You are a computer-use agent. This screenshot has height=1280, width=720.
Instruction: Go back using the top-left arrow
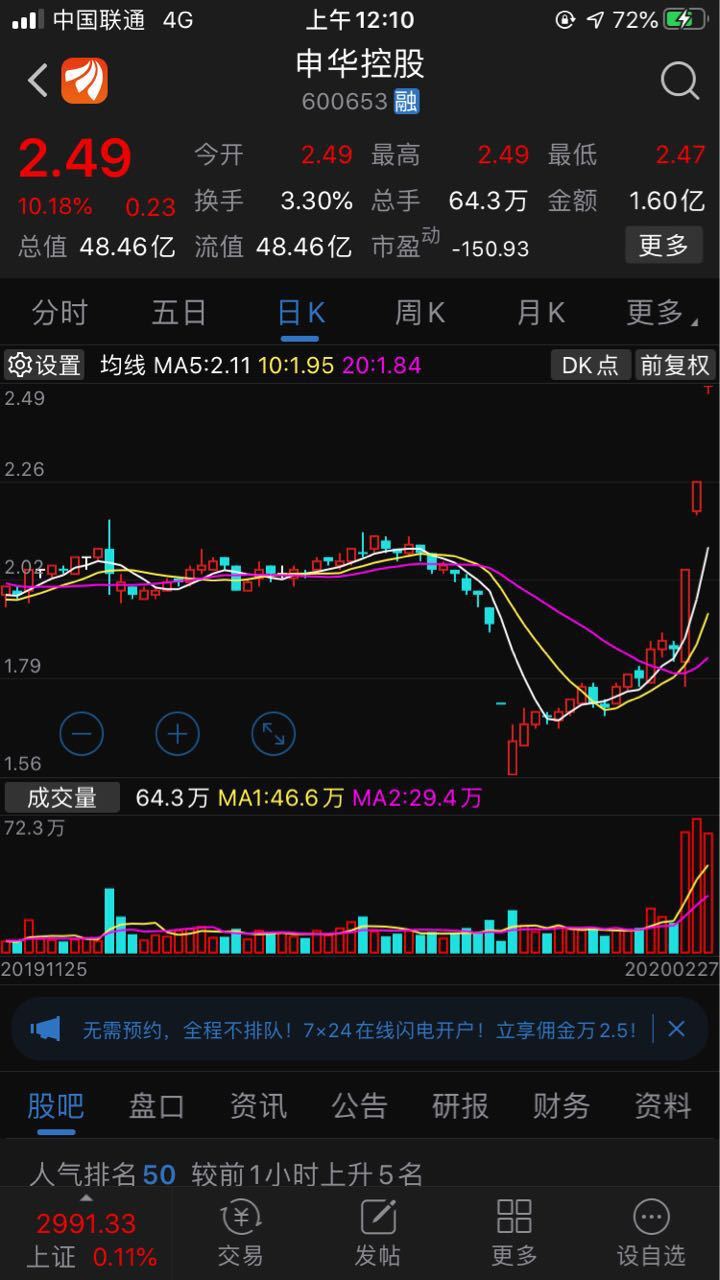(37, 81)
